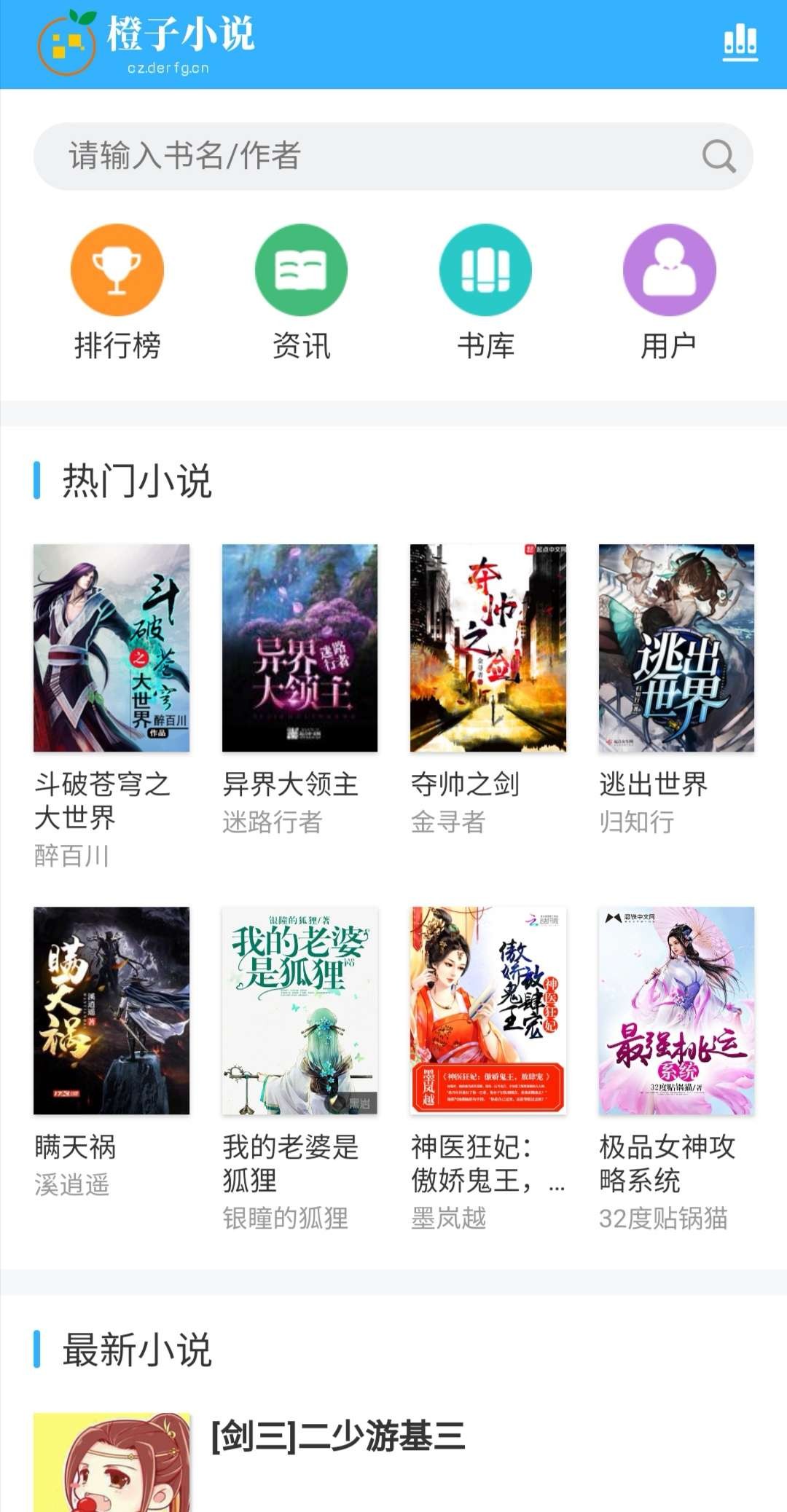
Task: Click author name 醉百川
Action: 71,857
